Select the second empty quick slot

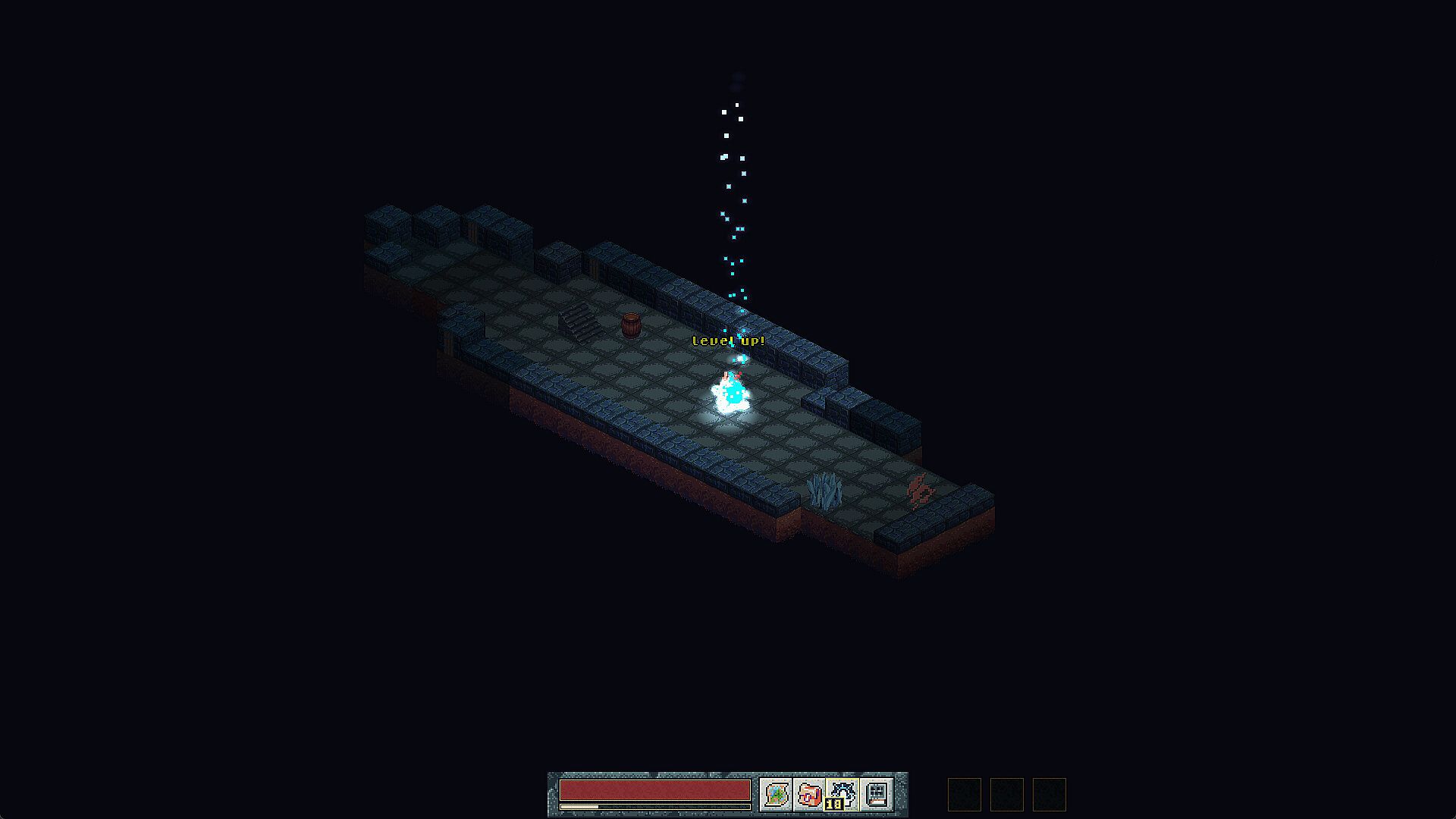[1006, 795]
